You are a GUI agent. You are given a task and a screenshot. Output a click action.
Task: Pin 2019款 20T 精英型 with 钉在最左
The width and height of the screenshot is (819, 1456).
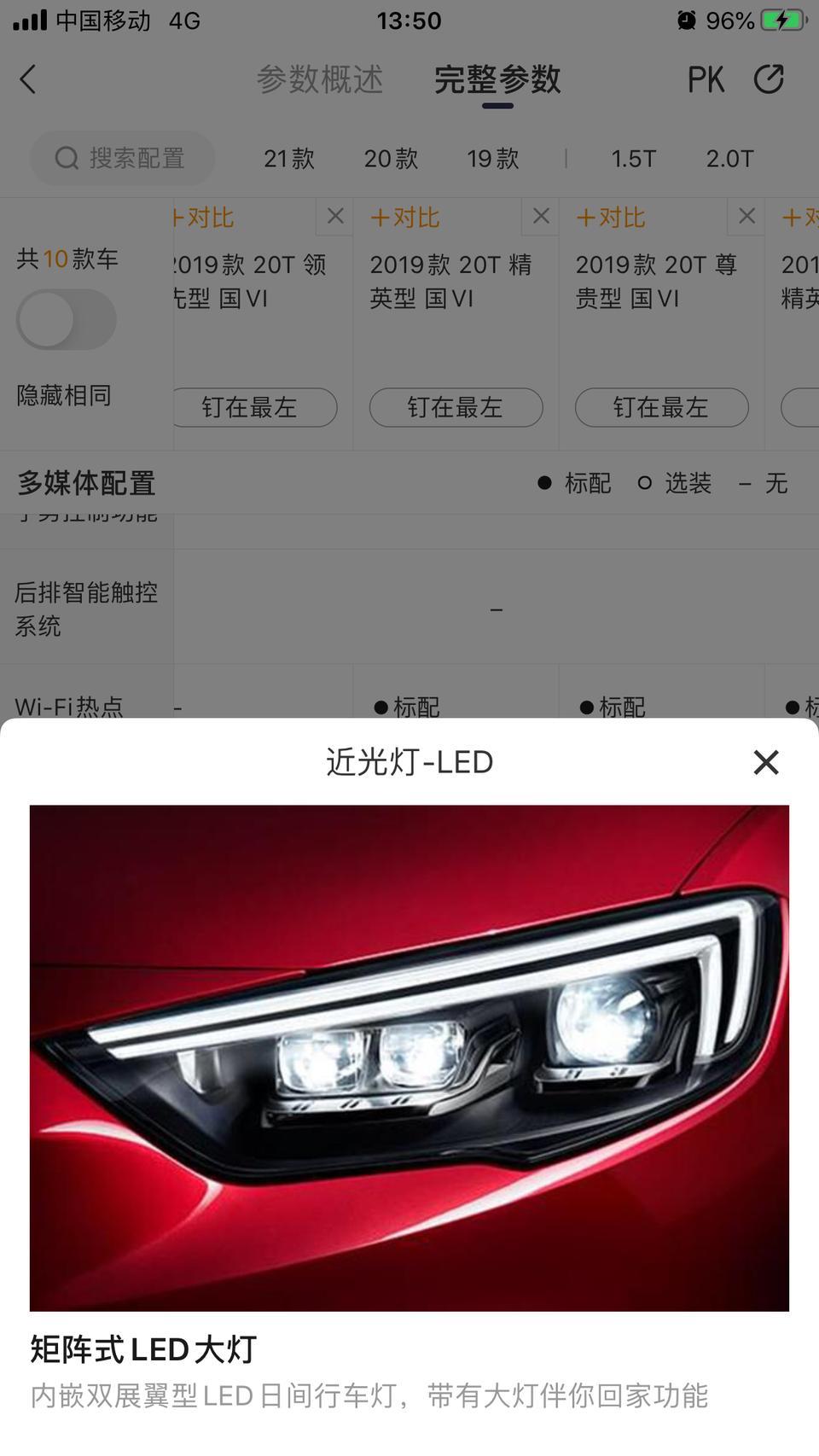click(456, 407)
